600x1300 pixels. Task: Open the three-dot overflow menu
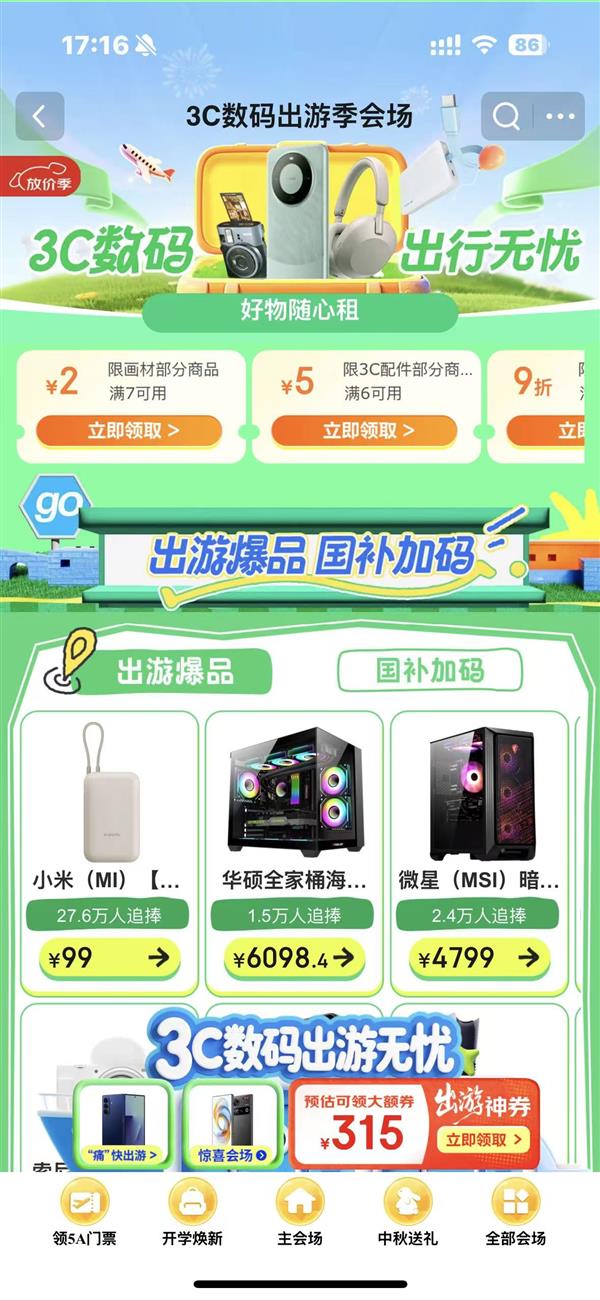point(560,116)
